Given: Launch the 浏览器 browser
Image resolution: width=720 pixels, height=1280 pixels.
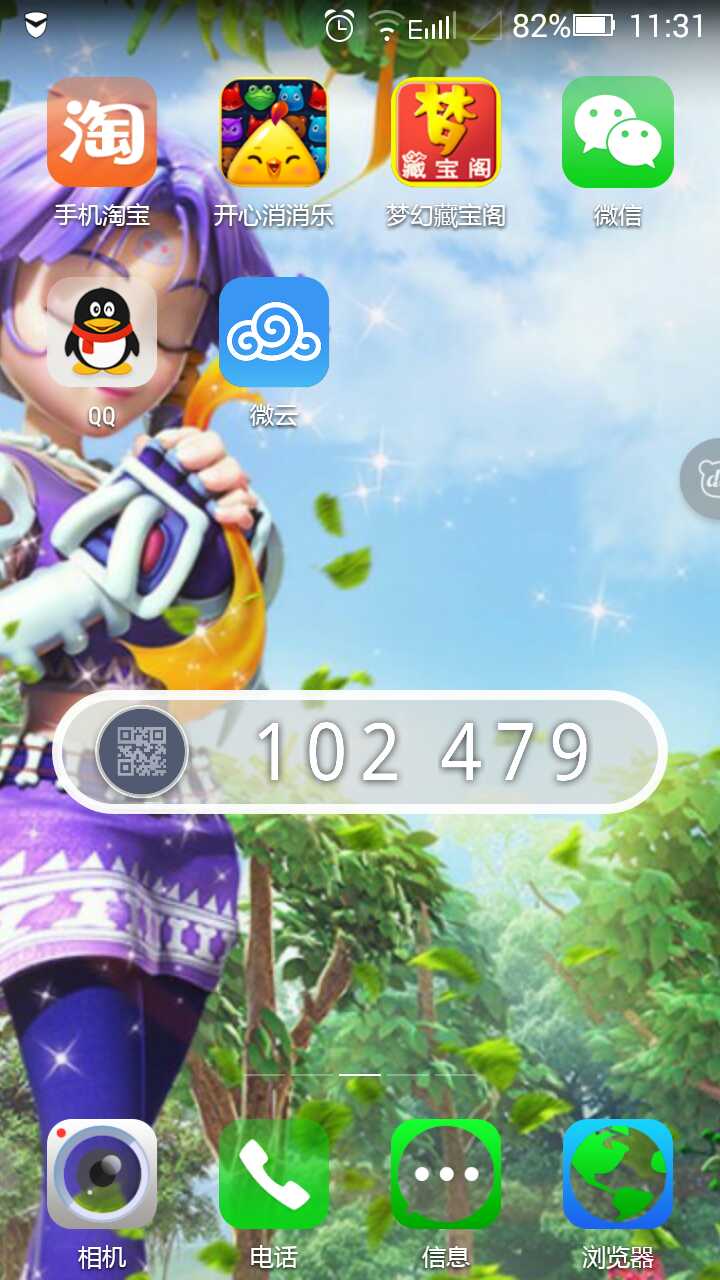Looking at the screenshot, I should pyautogui.click(x=618, y=1174).
